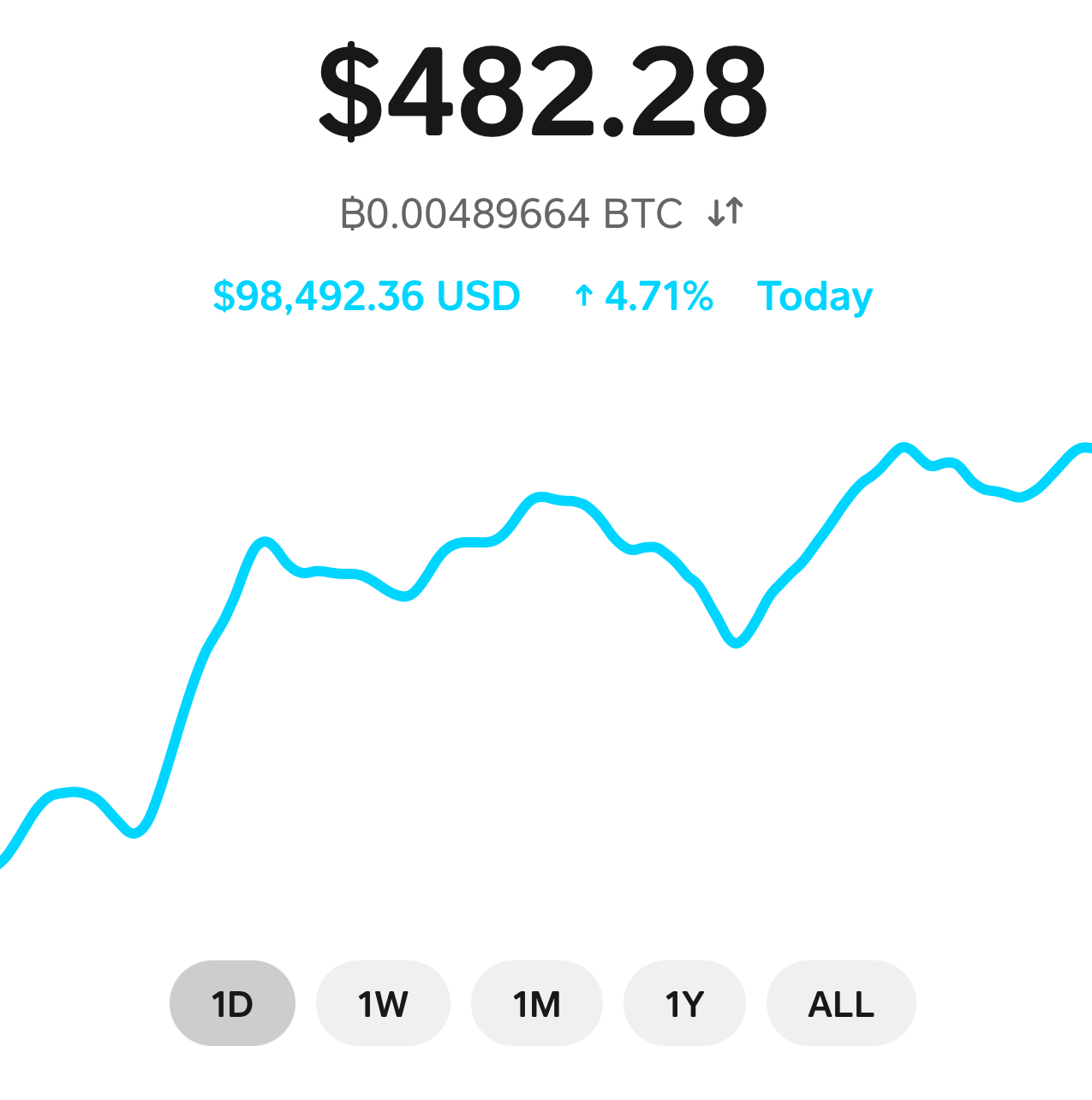Swap the BTC and USD balance display
The image size is (1092, 1100).
(x=725, y=212)
